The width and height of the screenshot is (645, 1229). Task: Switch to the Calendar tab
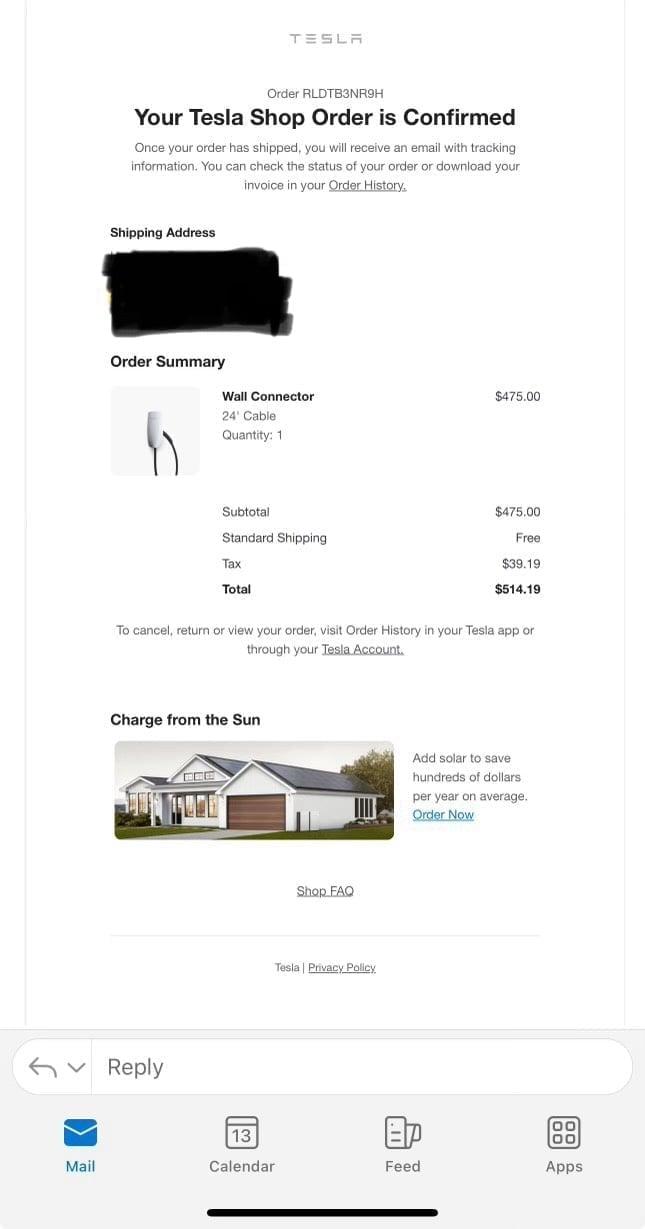[241, 1145]
